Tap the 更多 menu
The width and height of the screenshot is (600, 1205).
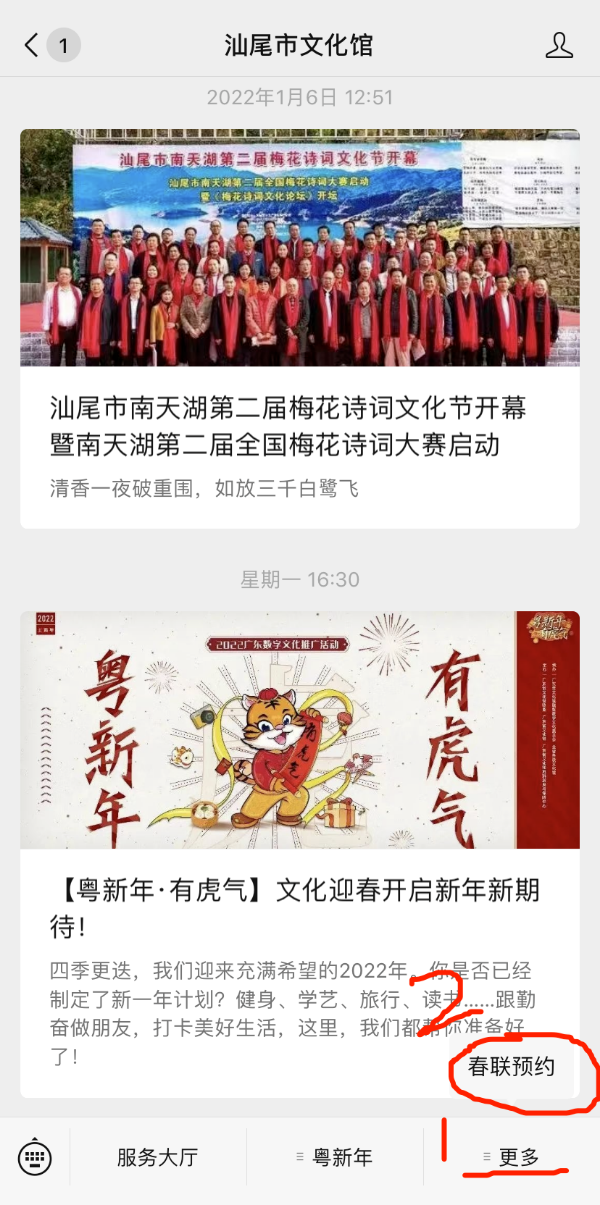pyautogui.click(x=512, y=1158)
